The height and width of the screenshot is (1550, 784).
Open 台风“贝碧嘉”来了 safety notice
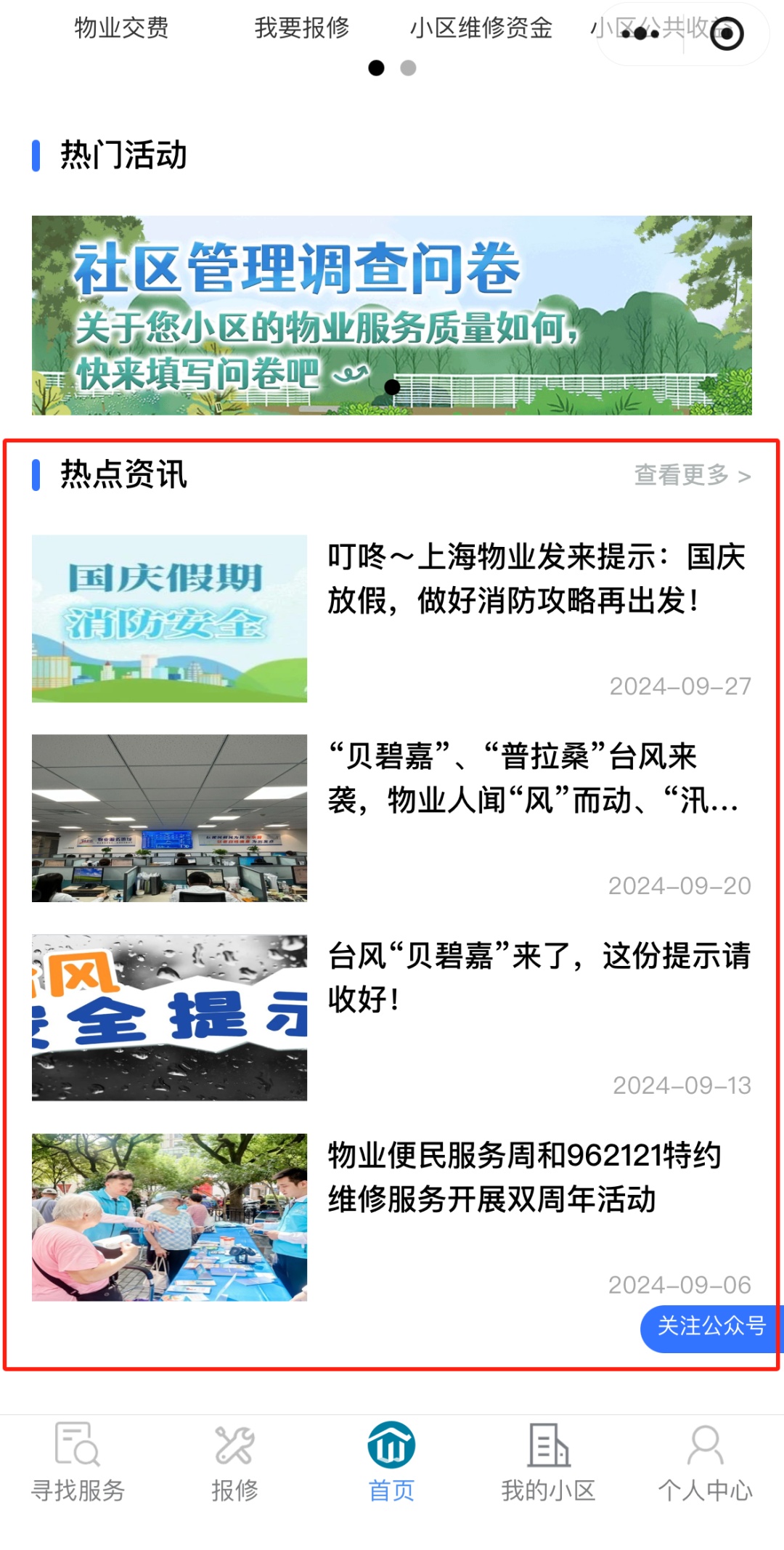[536, 978]
